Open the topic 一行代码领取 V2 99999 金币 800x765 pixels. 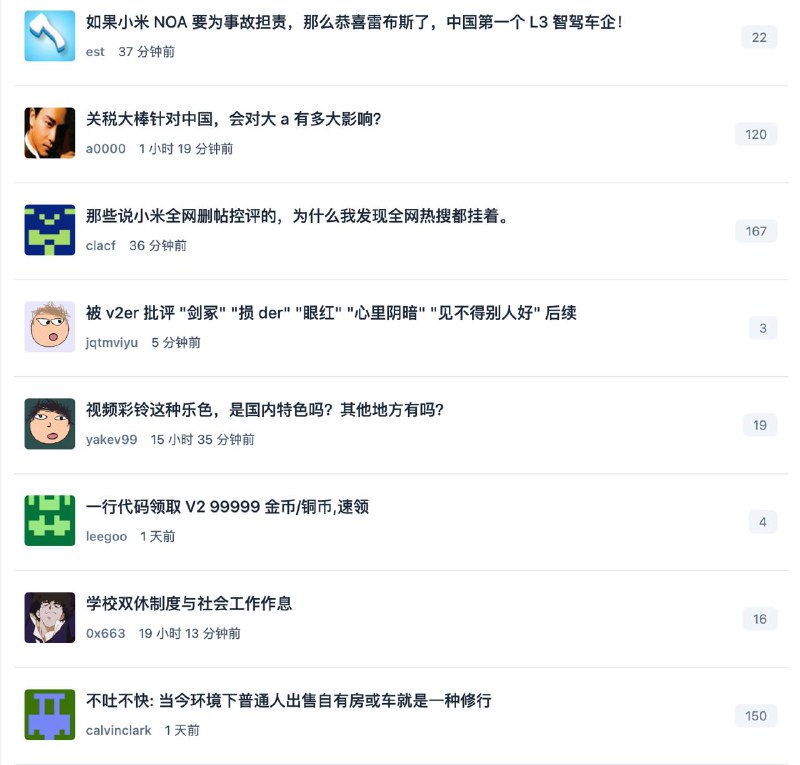click(x=227, y=507)
